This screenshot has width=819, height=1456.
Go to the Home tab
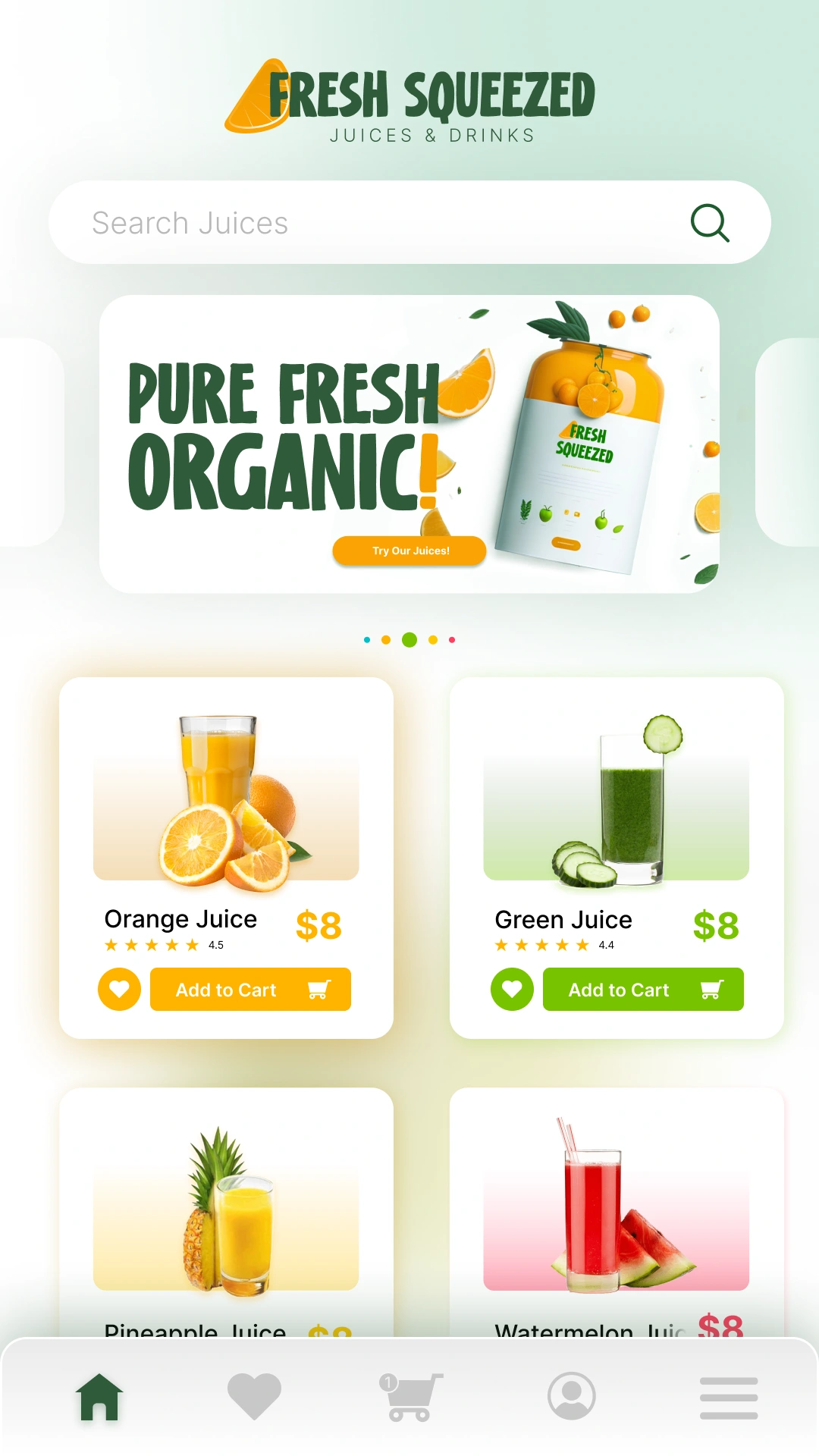[99, 1396]
